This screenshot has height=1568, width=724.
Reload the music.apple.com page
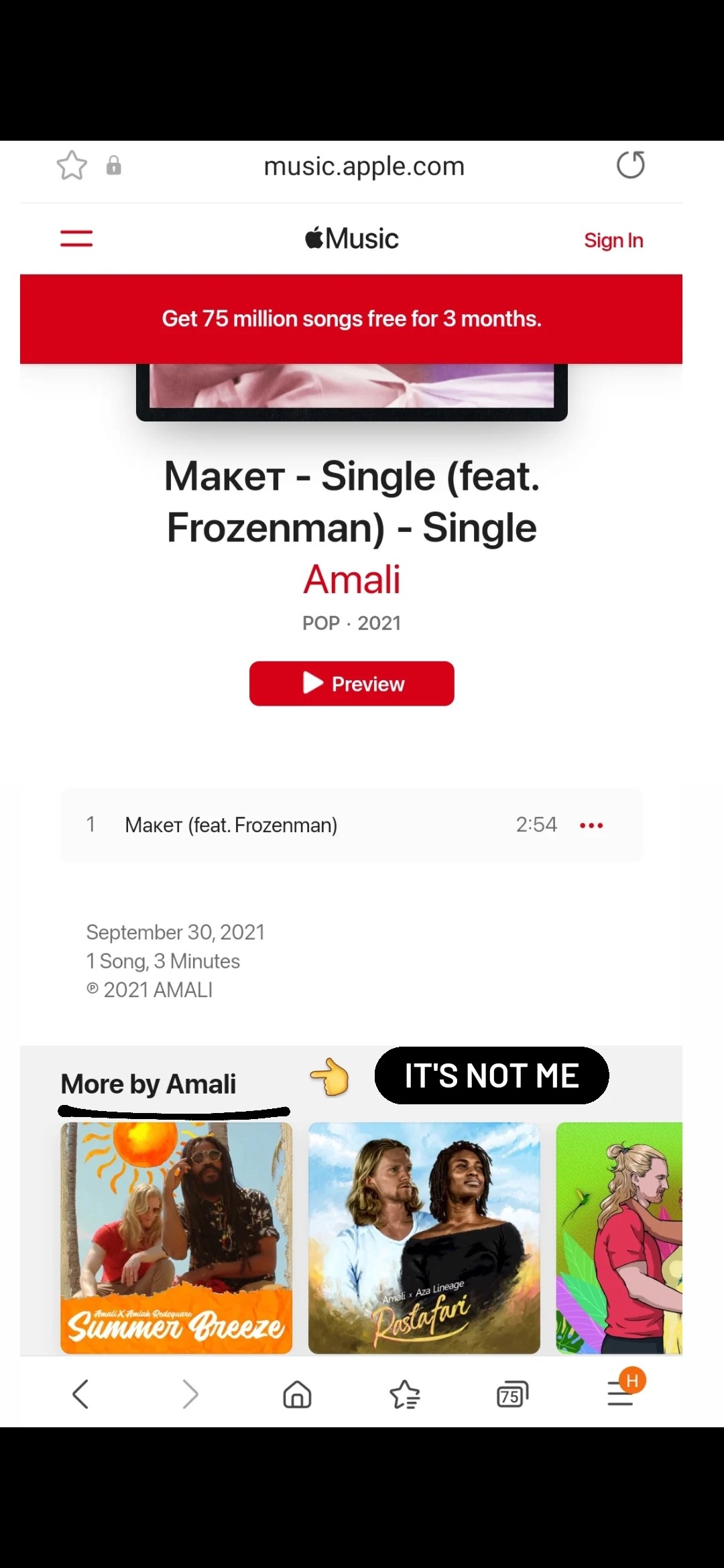click(630, 165)
